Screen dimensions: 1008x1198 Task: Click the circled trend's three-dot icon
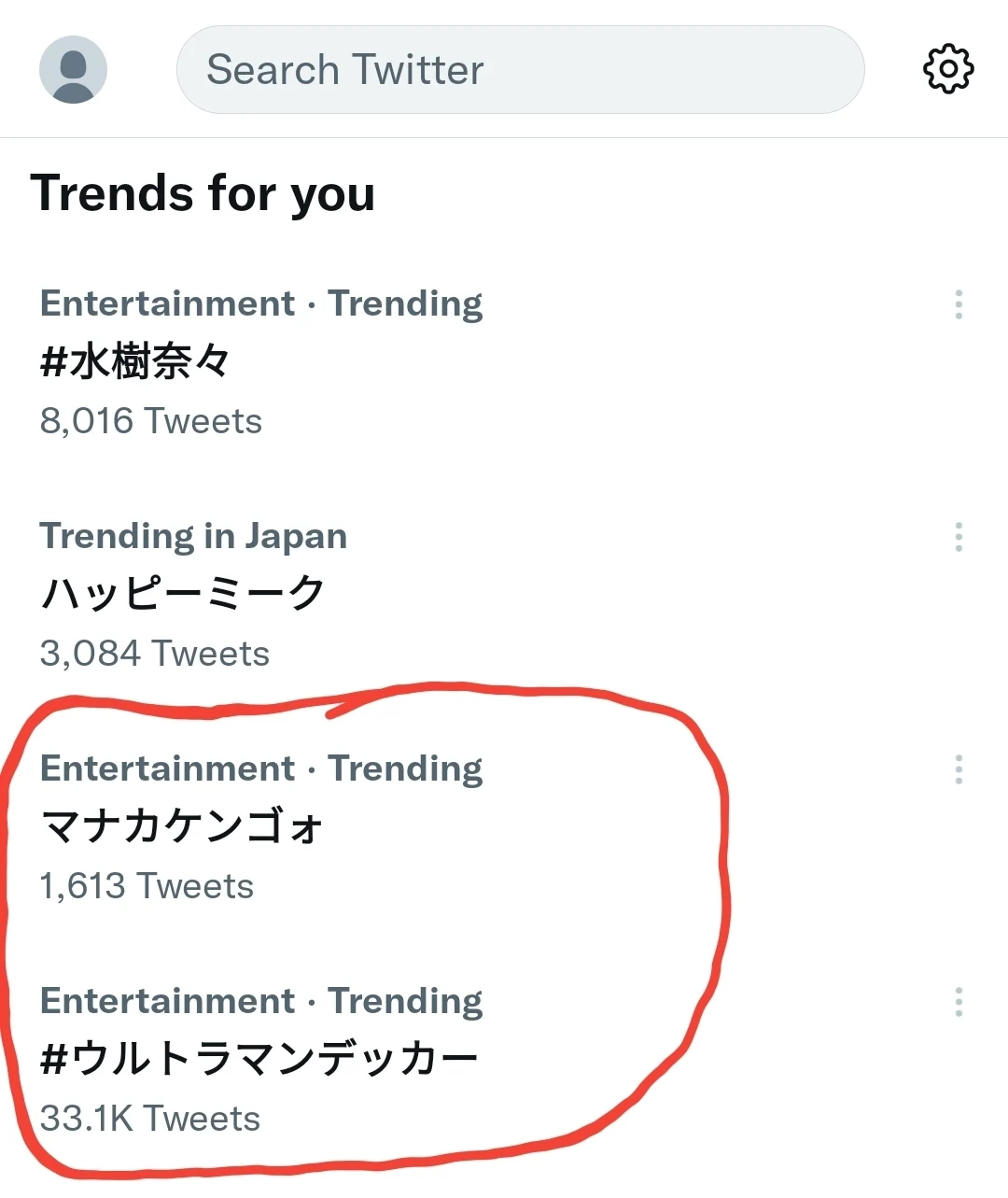(959, 768)
